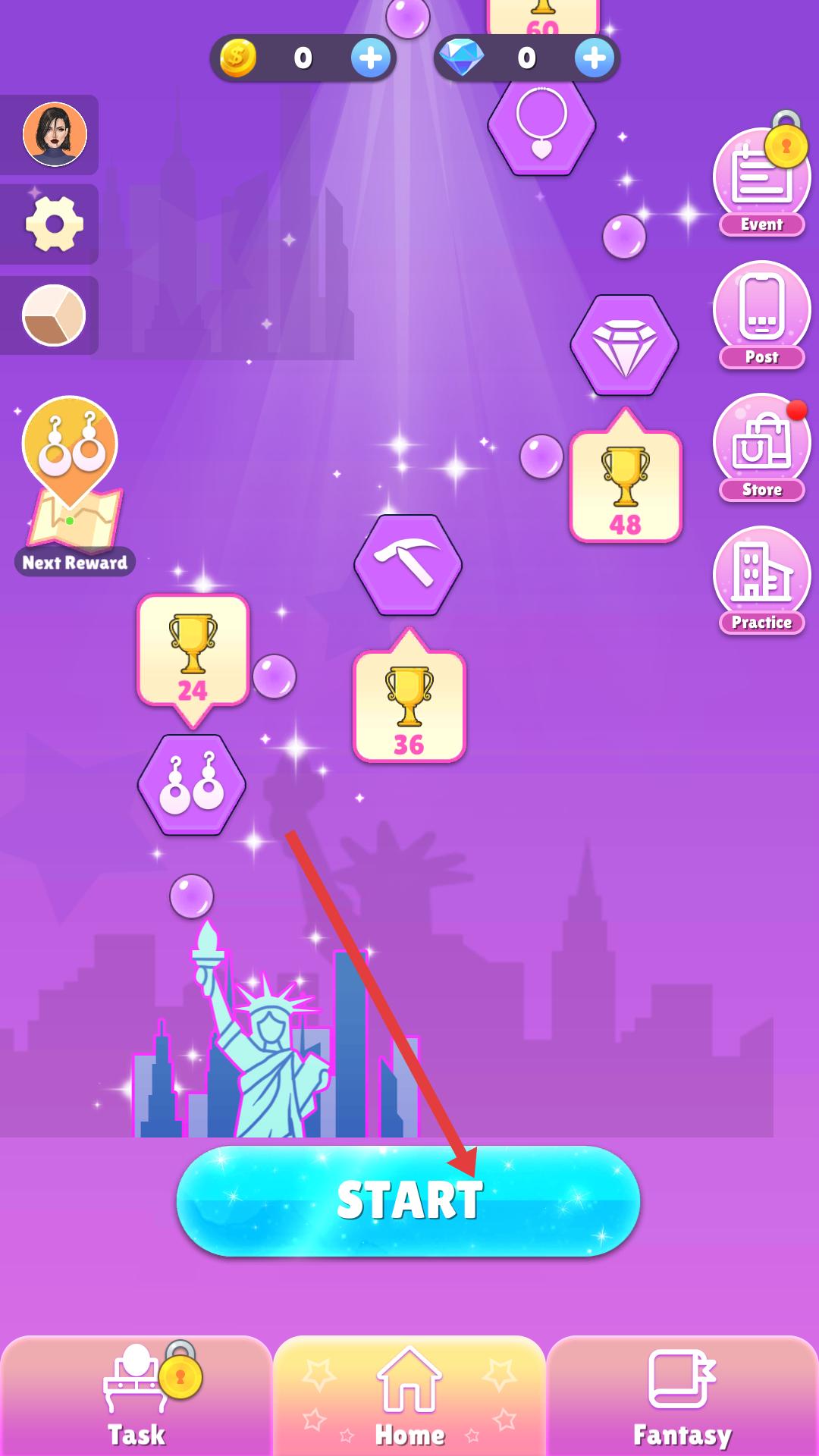This screenshot has width=819, height=1456.
Task: Open the Event button
Action: tap(761, 182)
